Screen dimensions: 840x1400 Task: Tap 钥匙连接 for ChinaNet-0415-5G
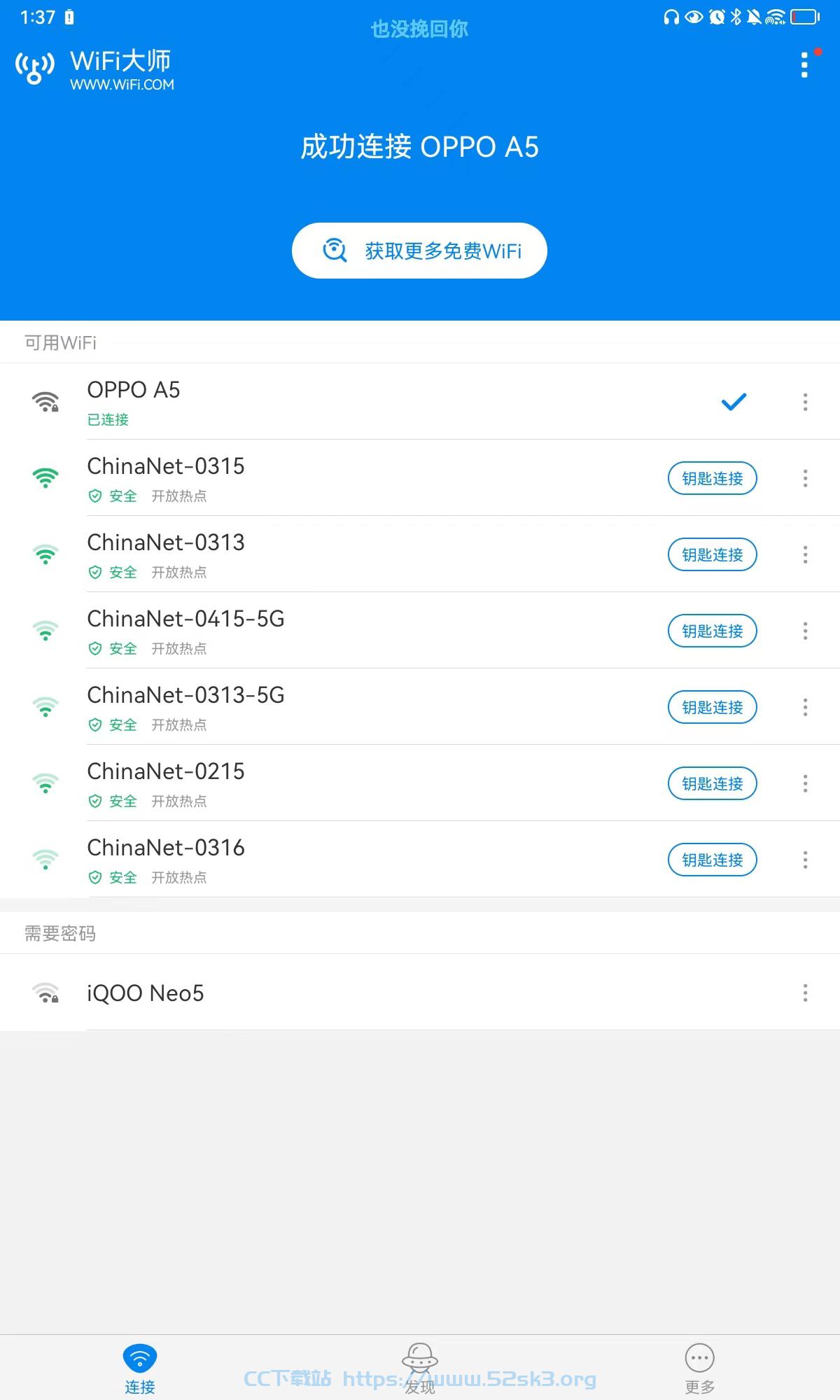(713, 631)
